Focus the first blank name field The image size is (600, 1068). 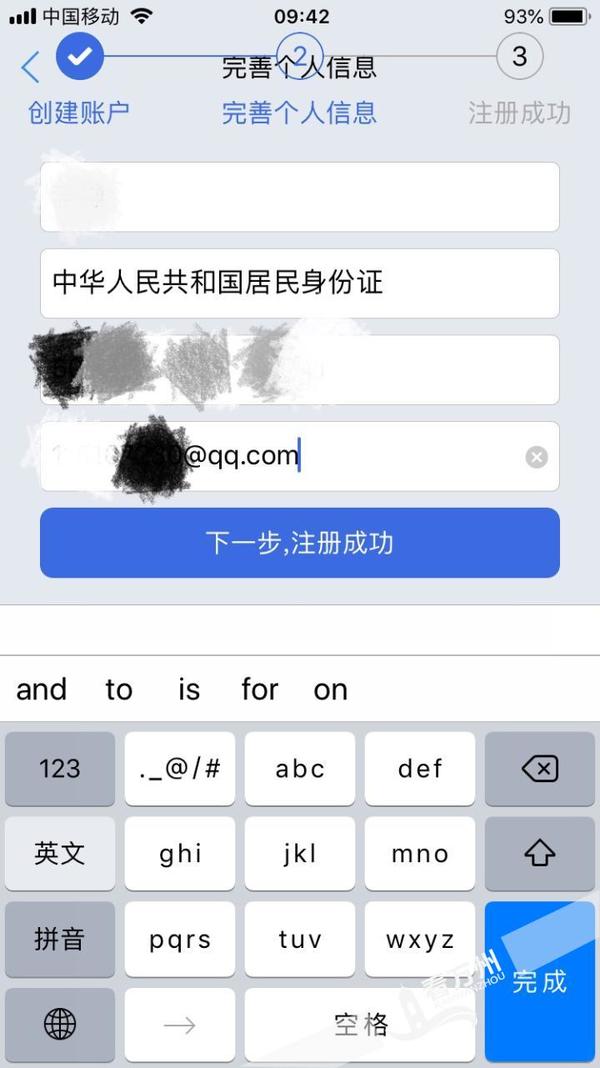point(299,197)
